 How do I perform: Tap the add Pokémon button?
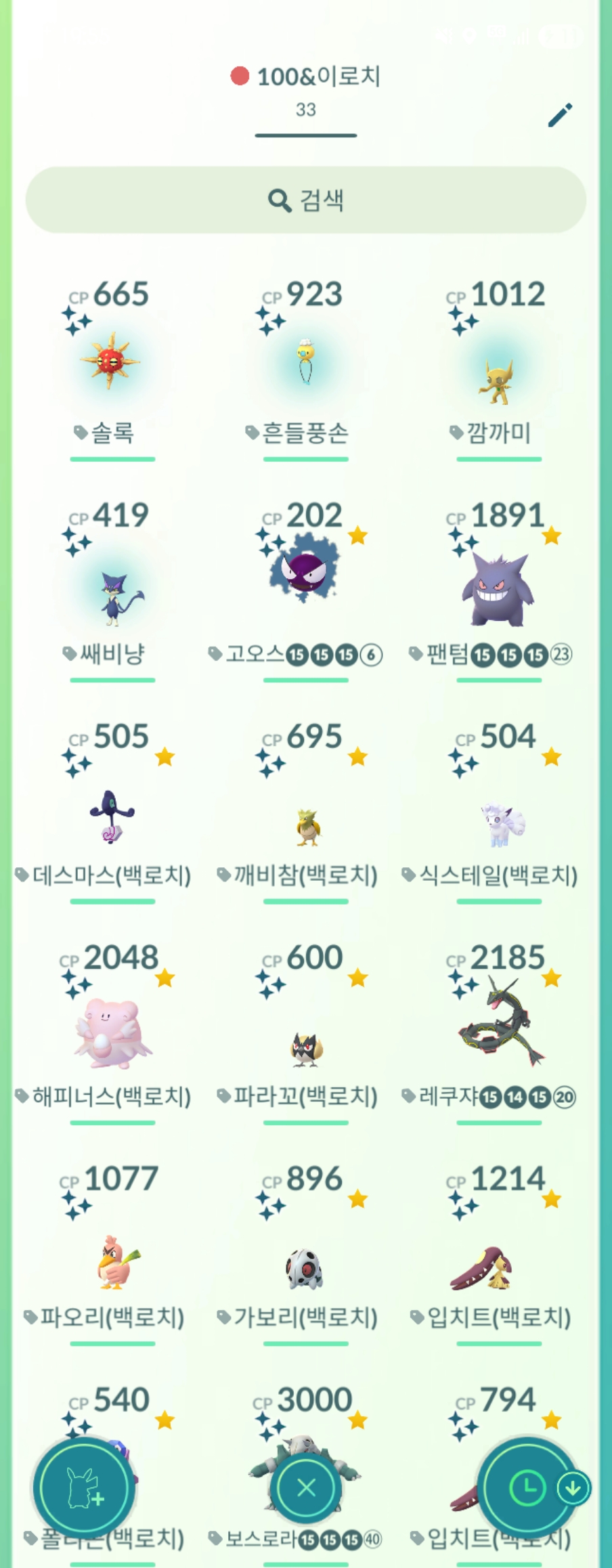pyautogui.click(x=85, y=1489)
